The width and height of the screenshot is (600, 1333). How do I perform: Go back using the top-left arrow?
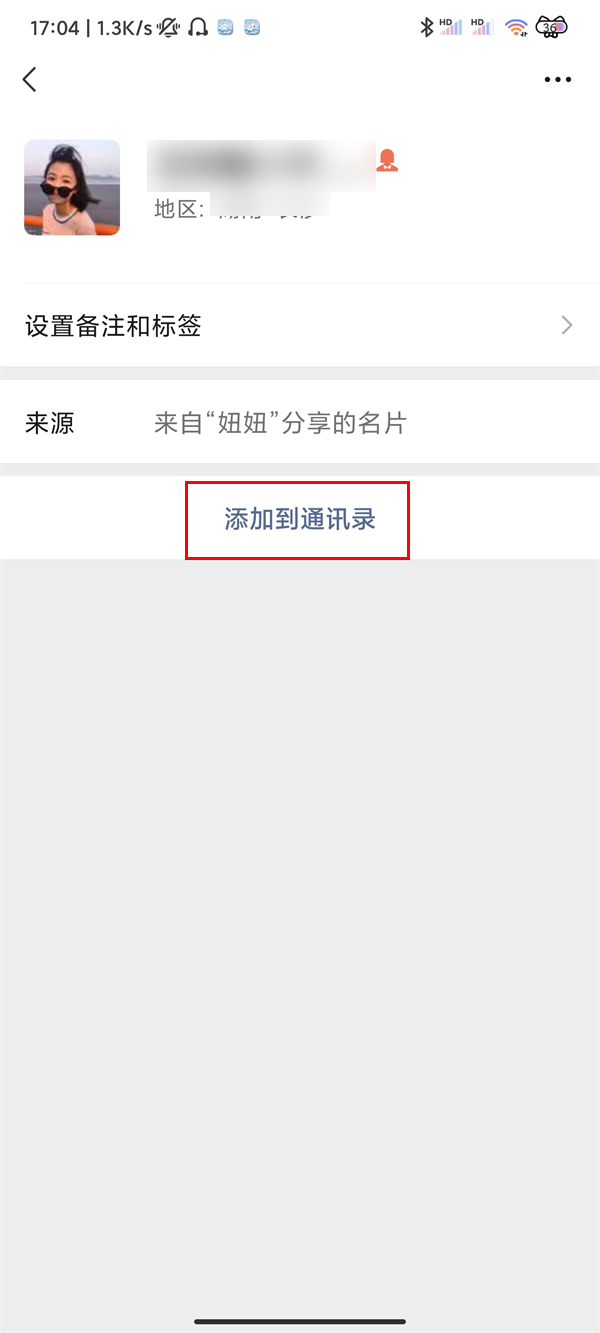click(x=30, y=80)
